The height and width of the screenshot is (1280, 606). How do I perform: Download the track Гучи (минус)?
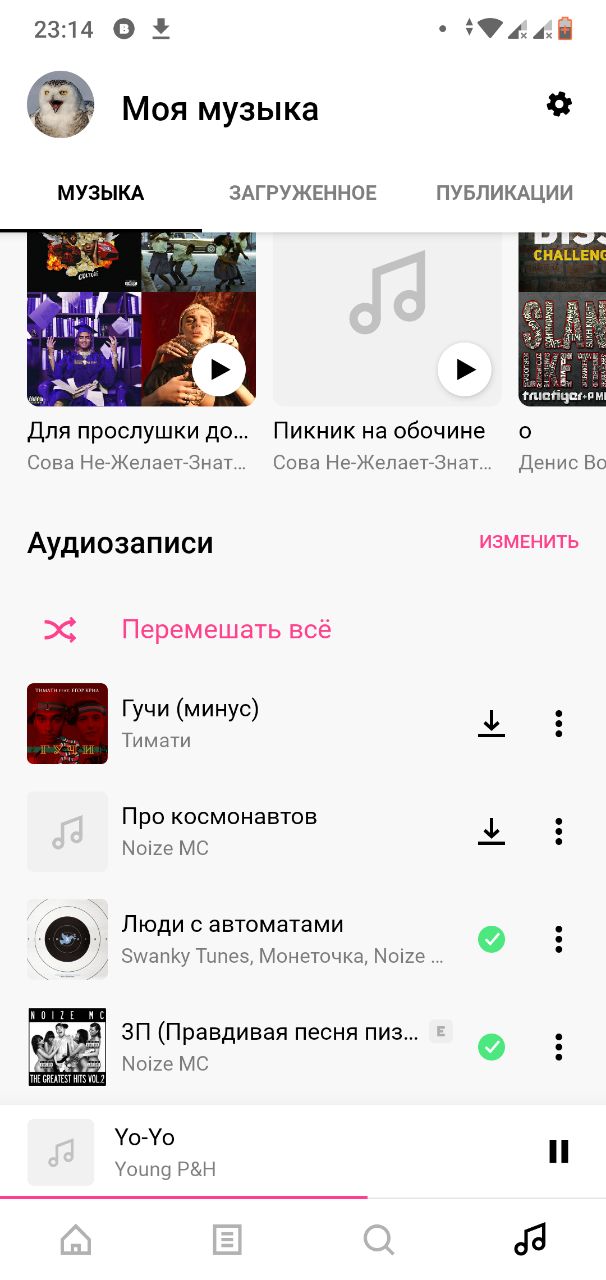point(491,724)
